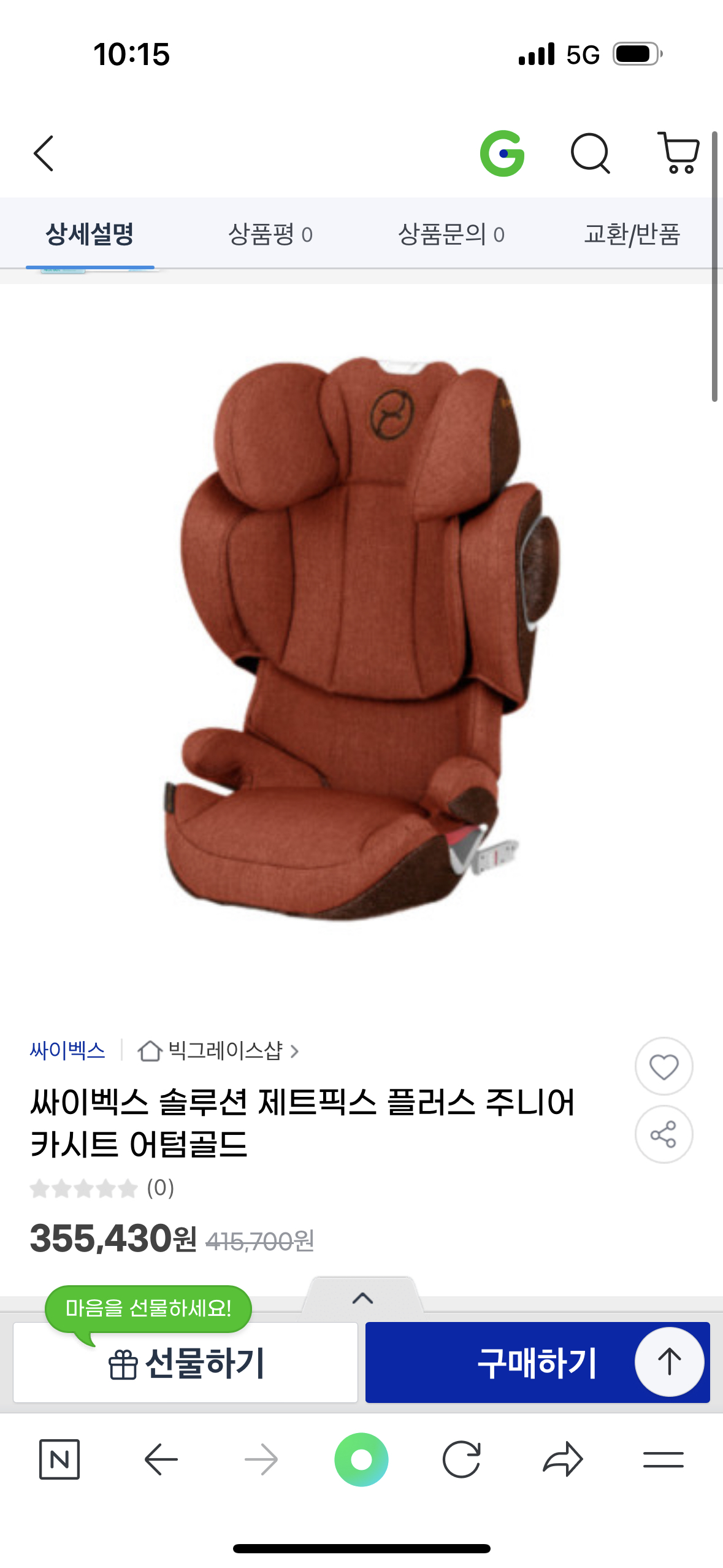Open the browser hamburger menu
The height and width of the screenshot is (1568, 723).
point(663,1459)
